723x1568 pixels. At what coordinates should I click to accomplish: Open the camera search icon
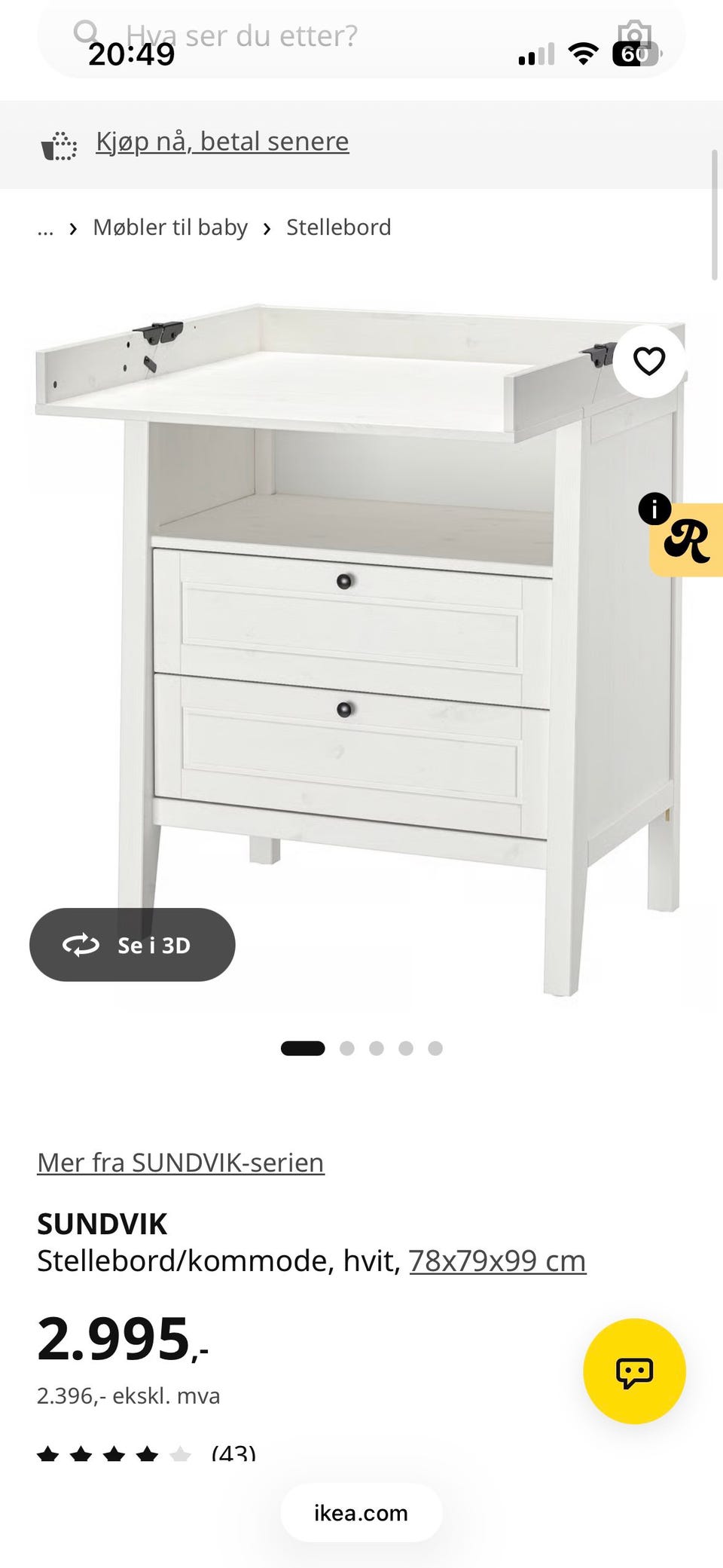tap(634, 35)
